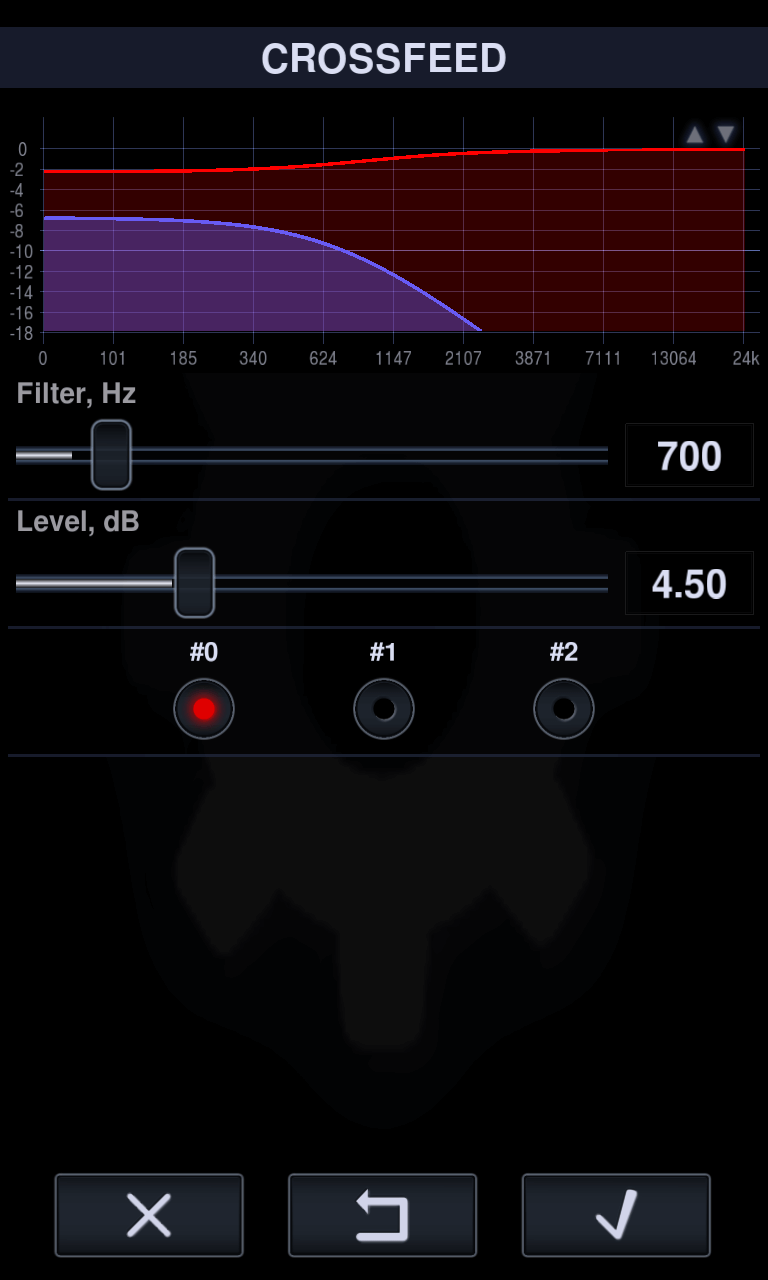
Task: Select preset #0
Action: 204,708
